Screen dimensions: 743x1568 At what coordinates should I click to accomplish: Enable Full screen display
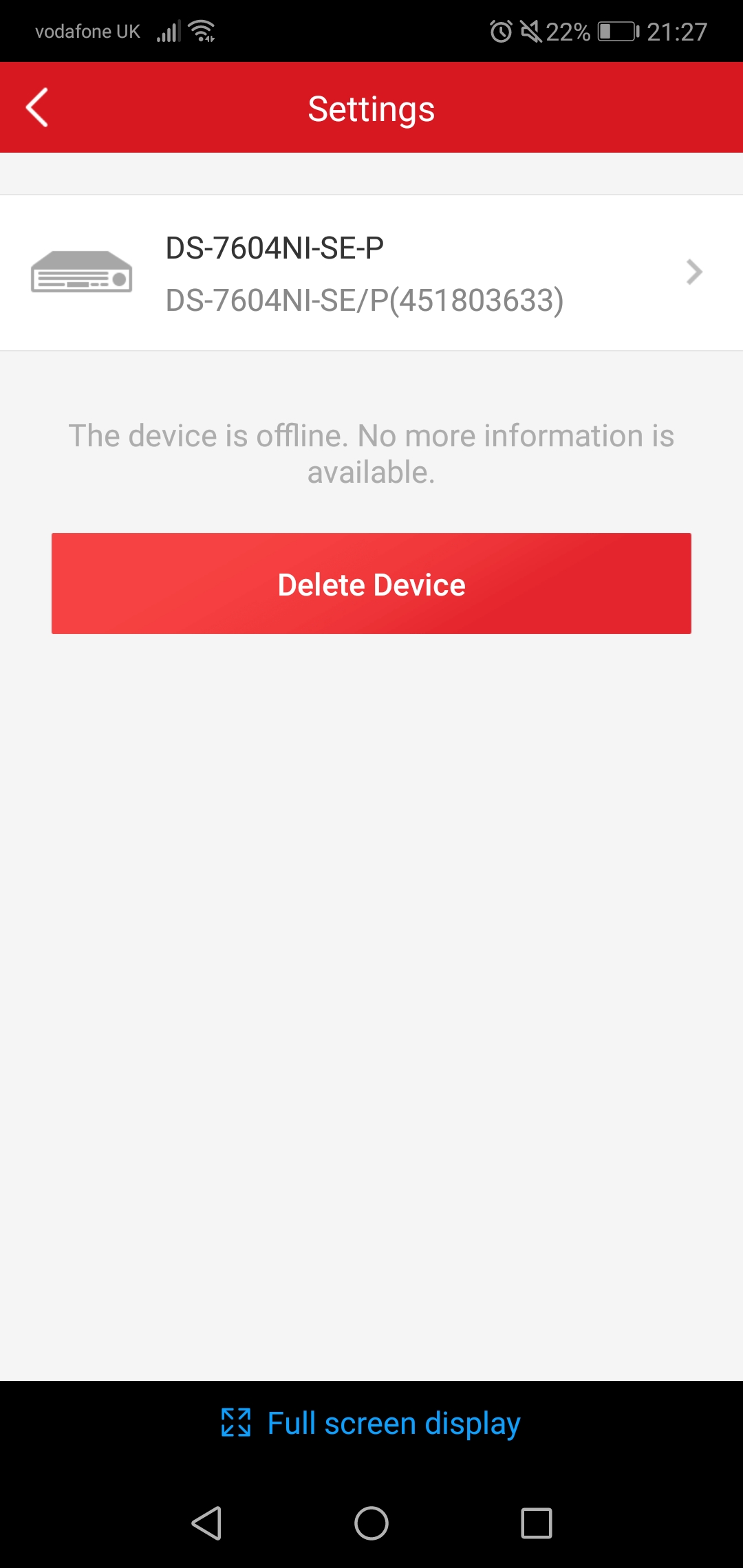click(371, 1423)
